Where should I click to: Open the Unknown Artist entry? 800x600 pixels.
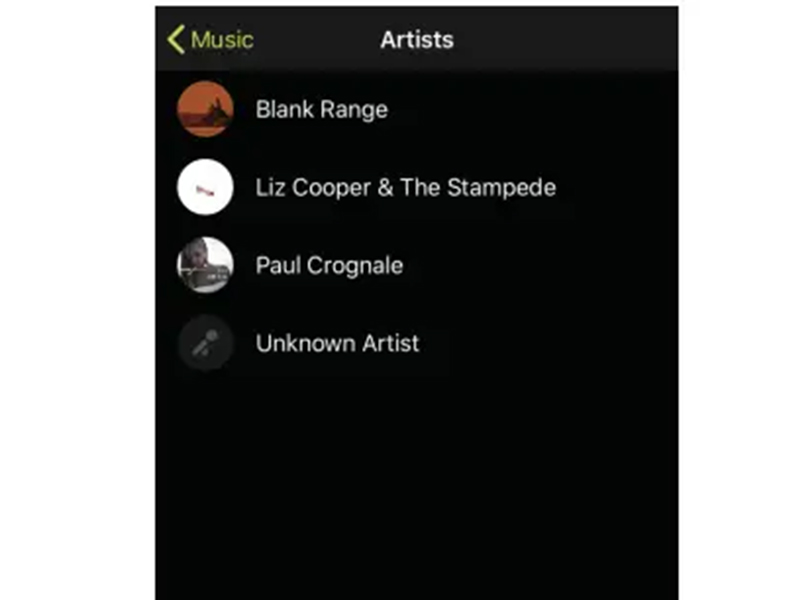[337, 343]
